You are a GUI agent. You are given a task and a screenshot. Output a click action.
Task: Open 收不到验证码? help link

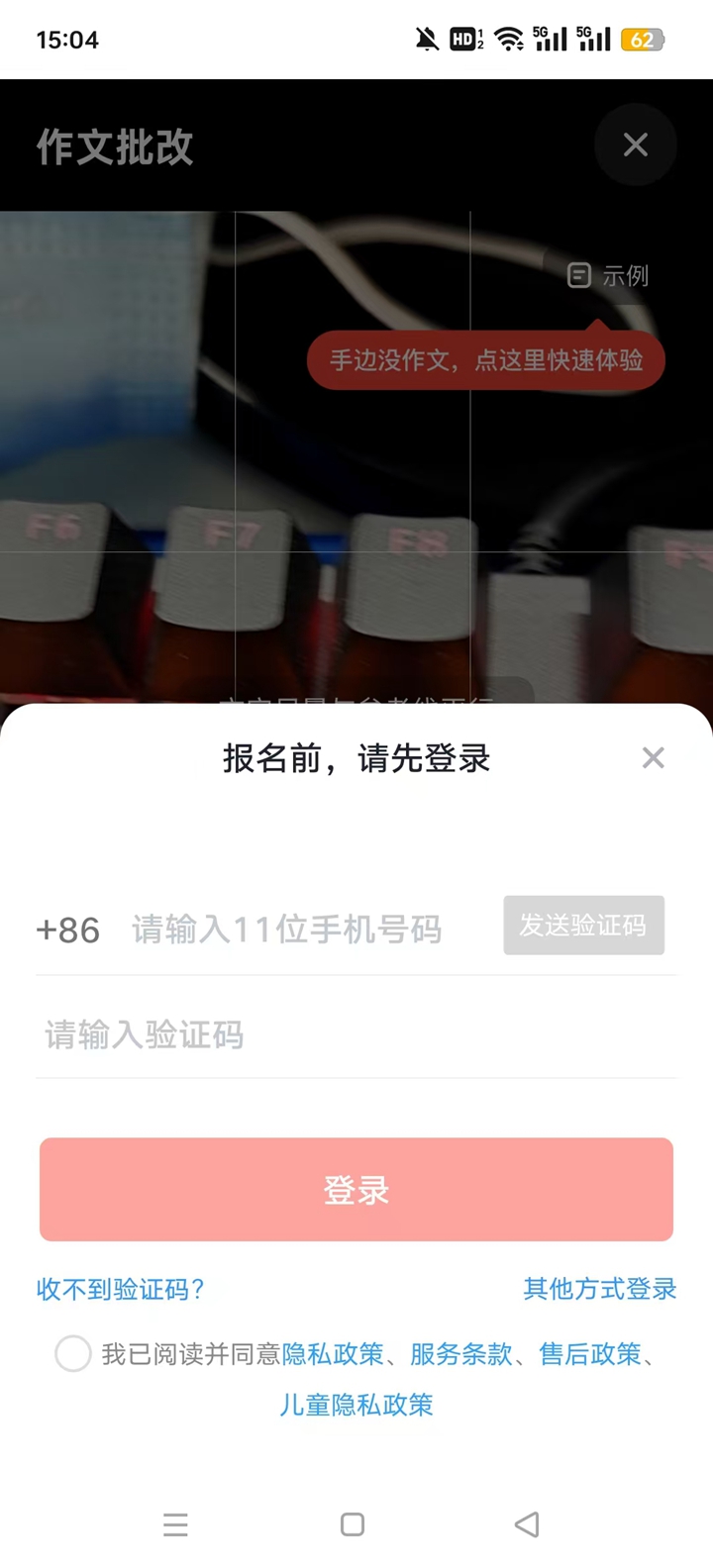pos(121,1289)
